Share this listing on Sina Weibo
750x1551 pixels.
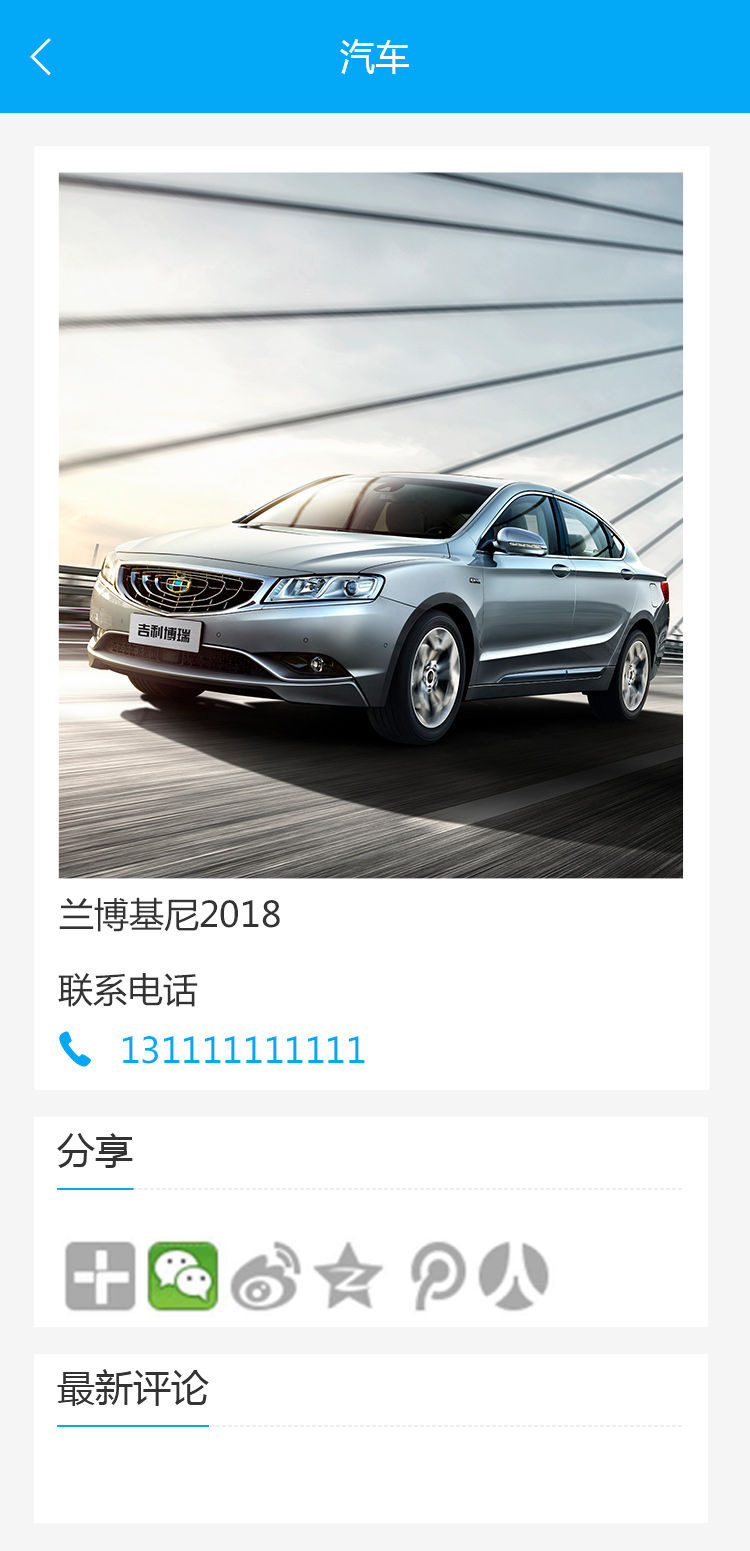[x=265, y=1276]
